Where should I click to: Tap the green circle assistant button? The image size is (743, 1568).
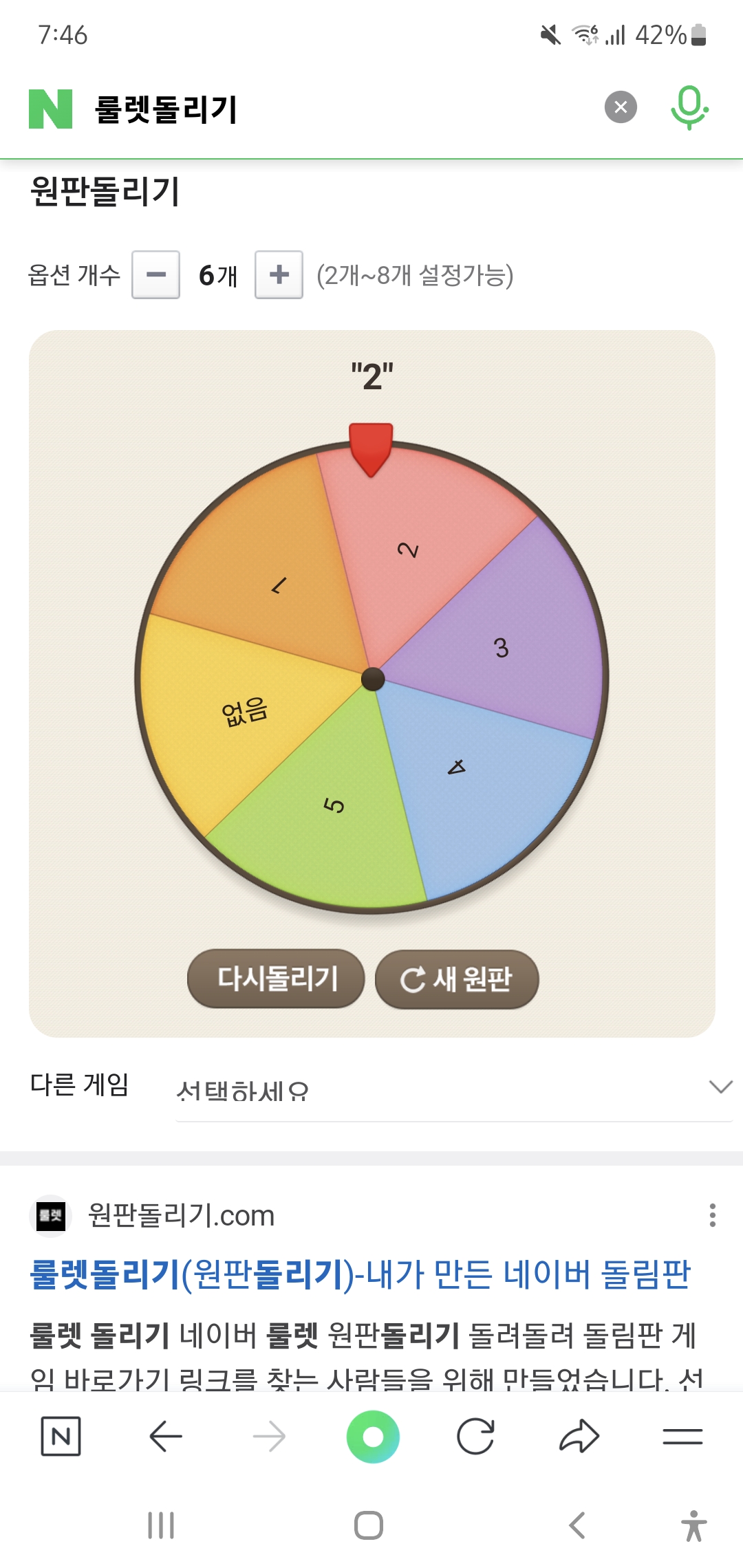tap(373, 1436)
